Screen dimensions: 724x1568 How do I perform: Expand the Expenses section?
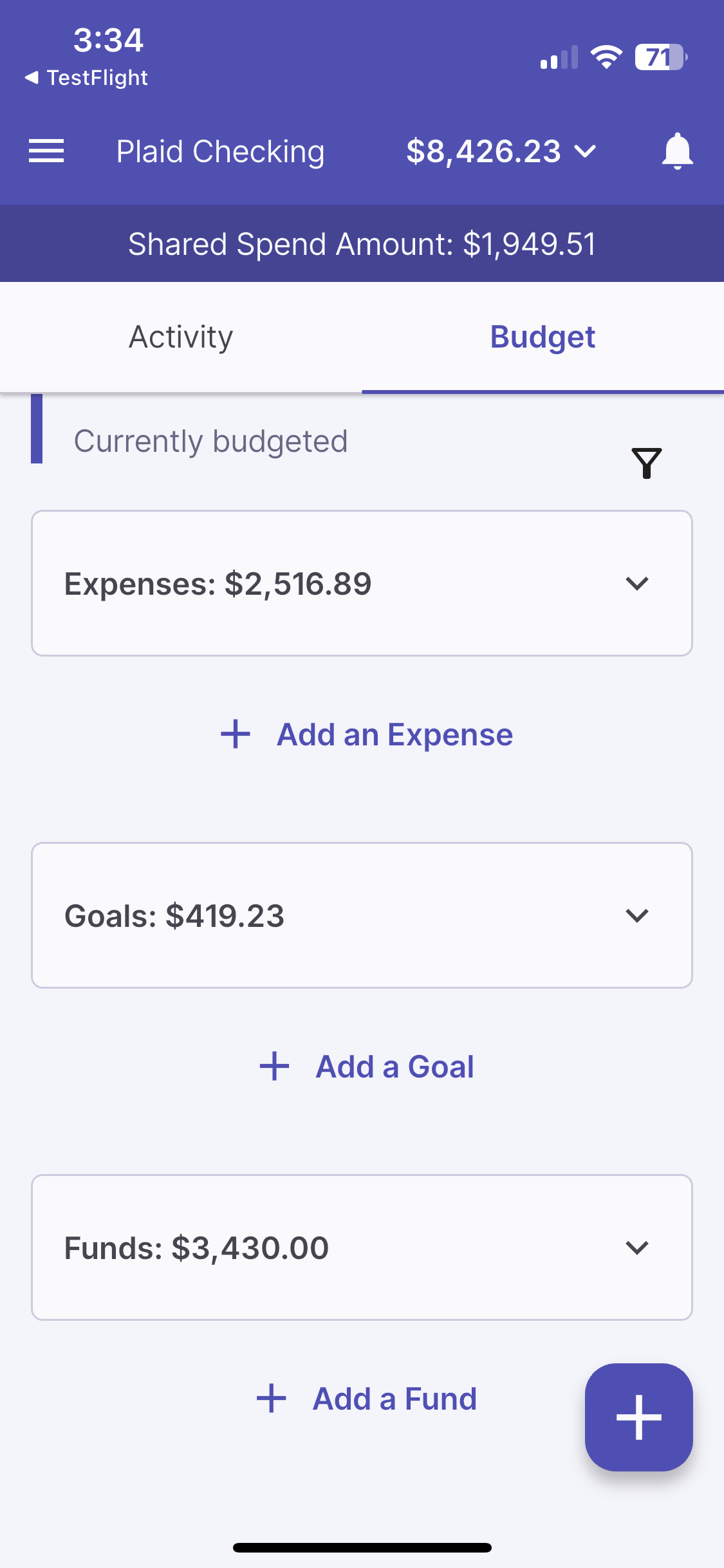[636, 584]
